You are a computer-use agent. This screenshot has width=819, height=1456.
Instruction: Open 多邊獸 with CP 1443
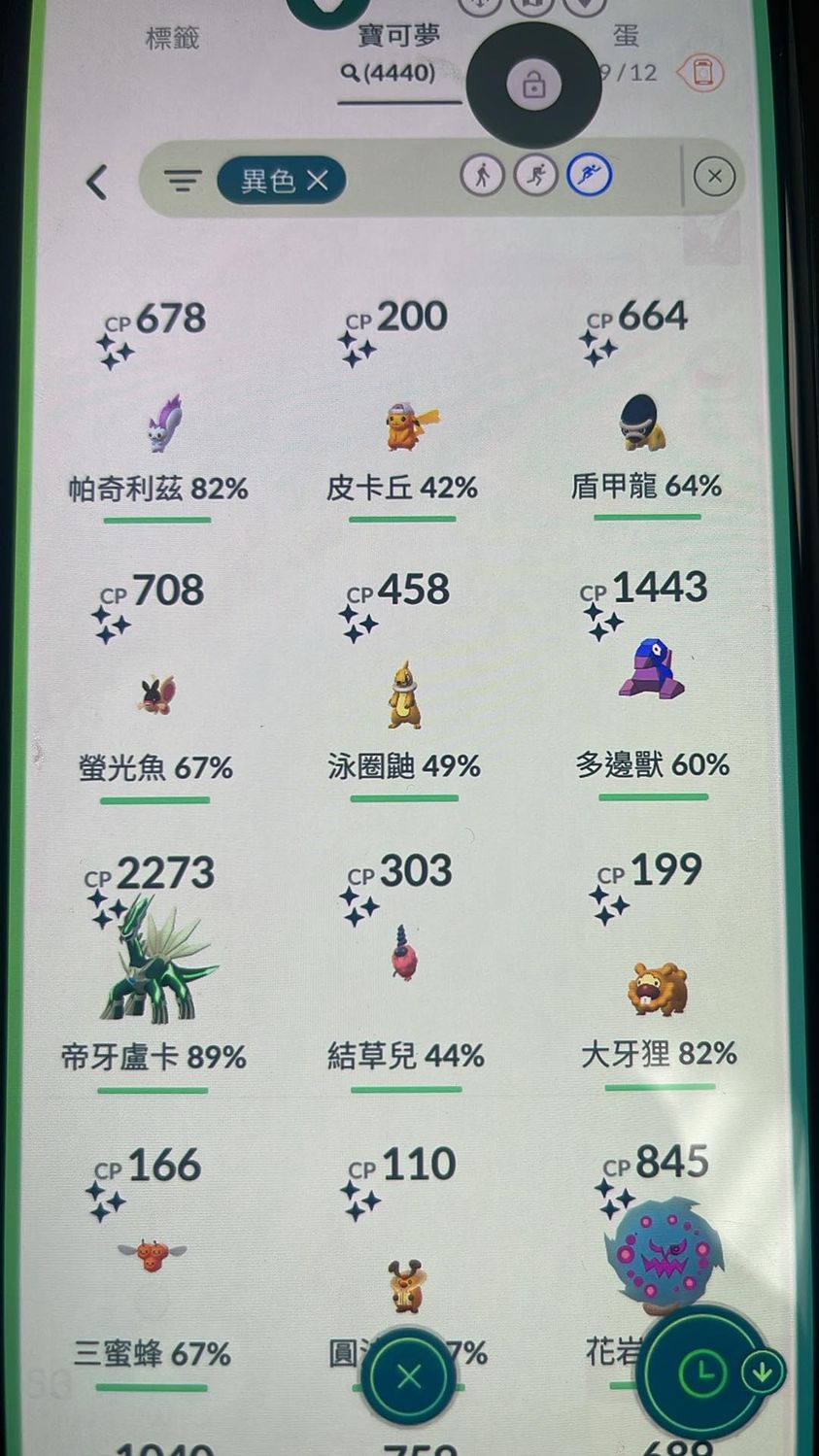651,670
